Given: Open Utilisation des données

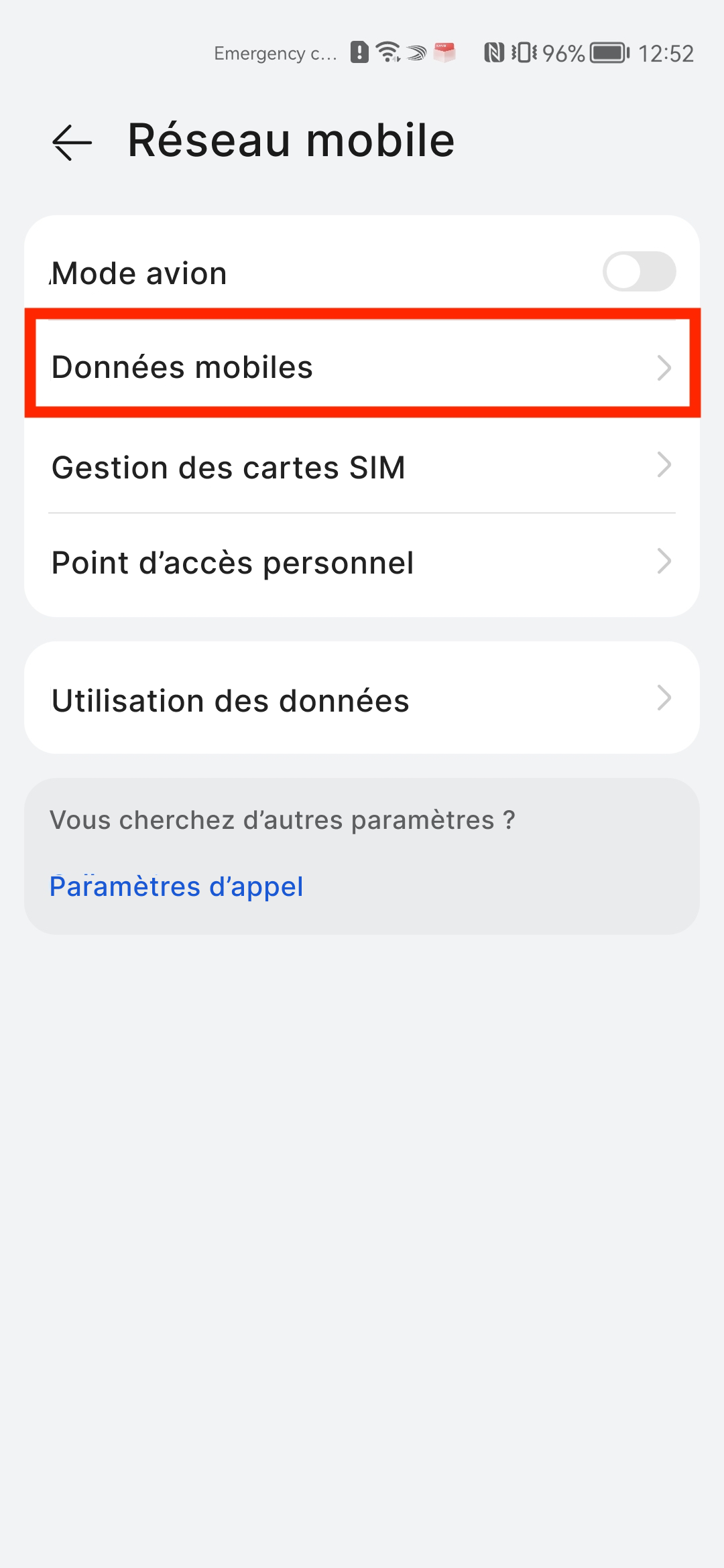Looking at the screenshot, I should pos(362,699).
